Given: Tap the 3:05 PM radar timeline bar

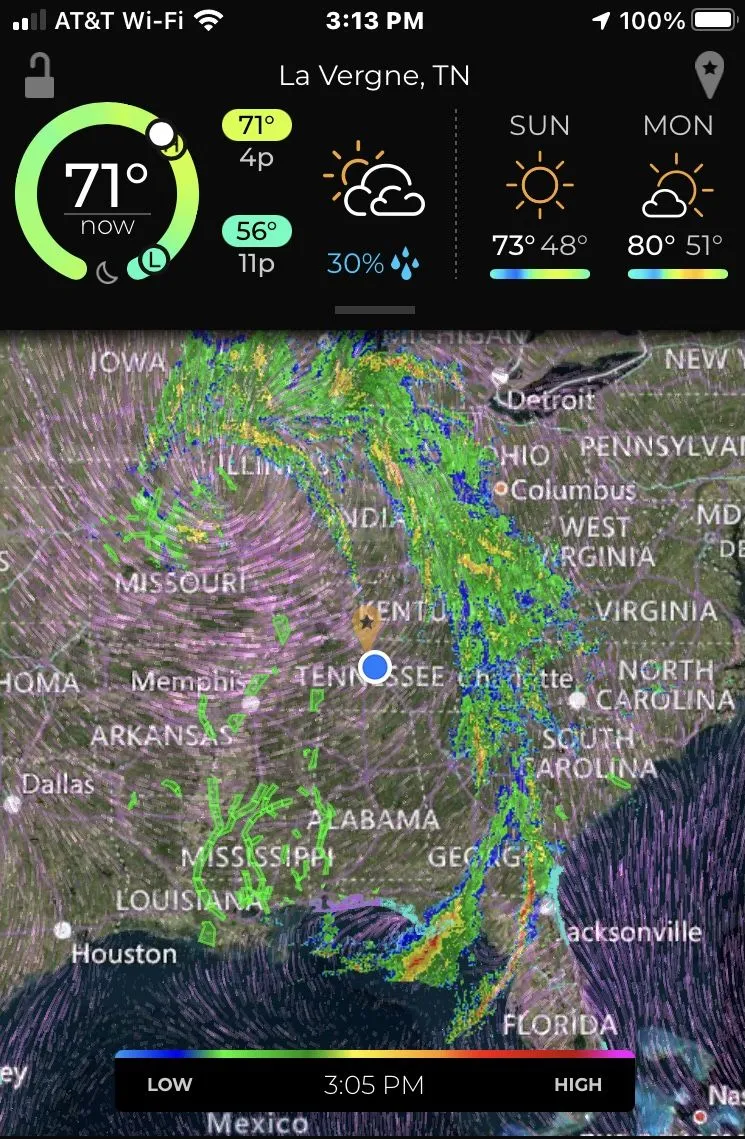Looking at the screenshot, I should pyautogui.click(x=374, y=1084).
